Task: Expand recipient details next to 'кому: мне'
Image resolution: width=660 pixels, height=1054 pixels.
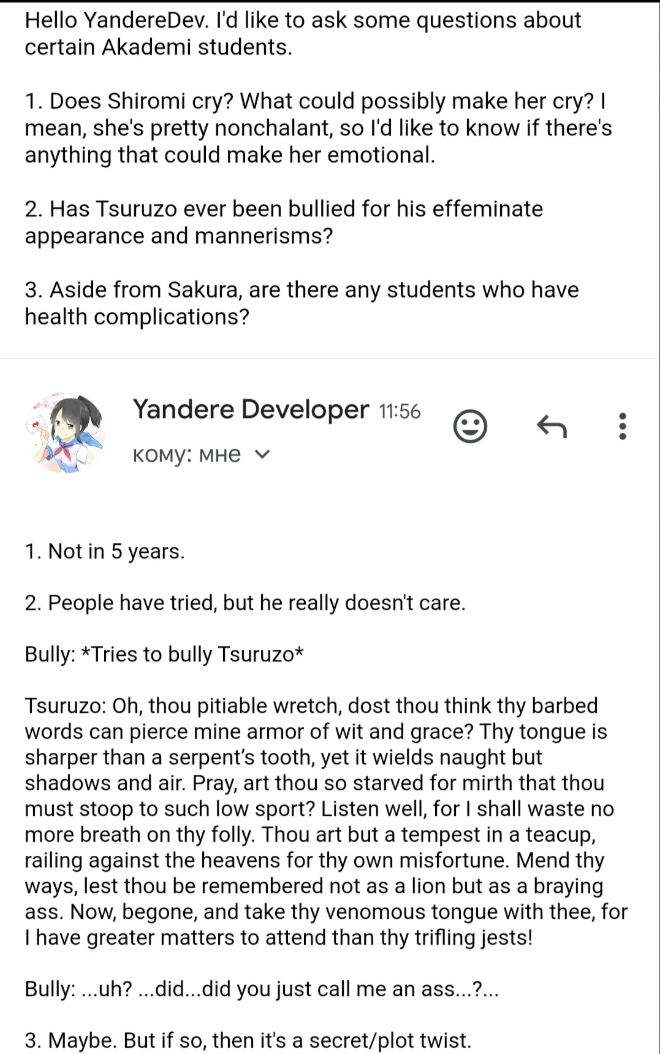Action: tap(263, 455)
